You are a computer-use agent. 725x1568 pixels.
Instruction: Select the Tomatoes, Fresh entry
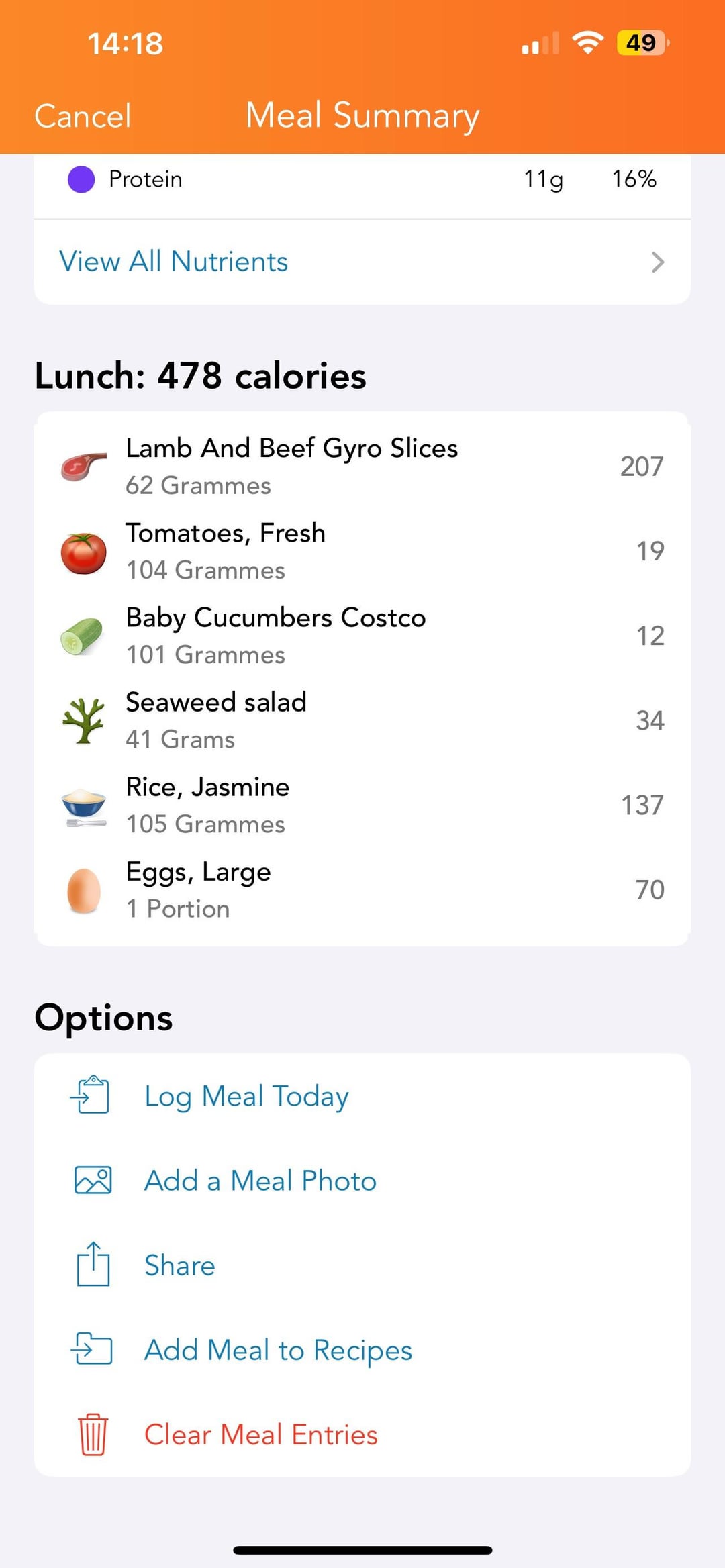coord(362,551)
